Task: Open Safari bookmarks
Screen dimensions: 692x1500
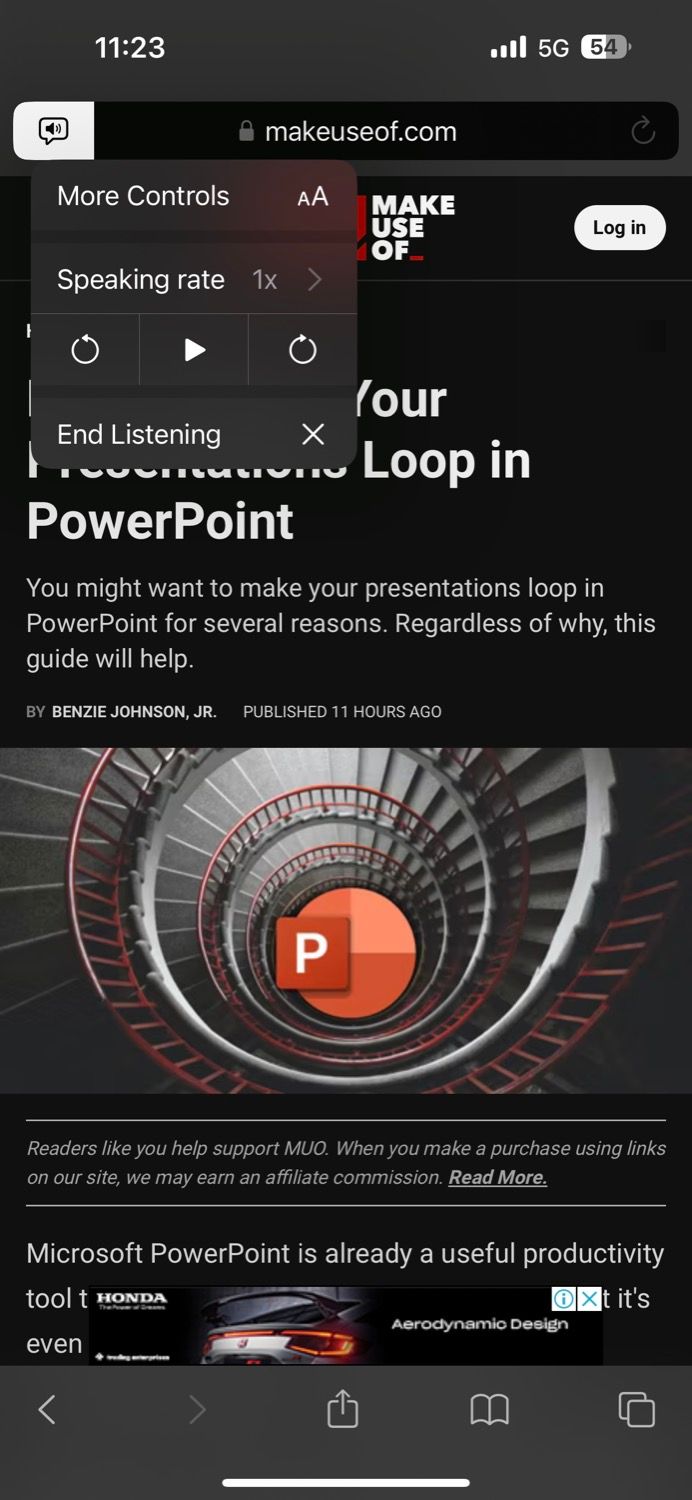Action: tap(489, 1410)
